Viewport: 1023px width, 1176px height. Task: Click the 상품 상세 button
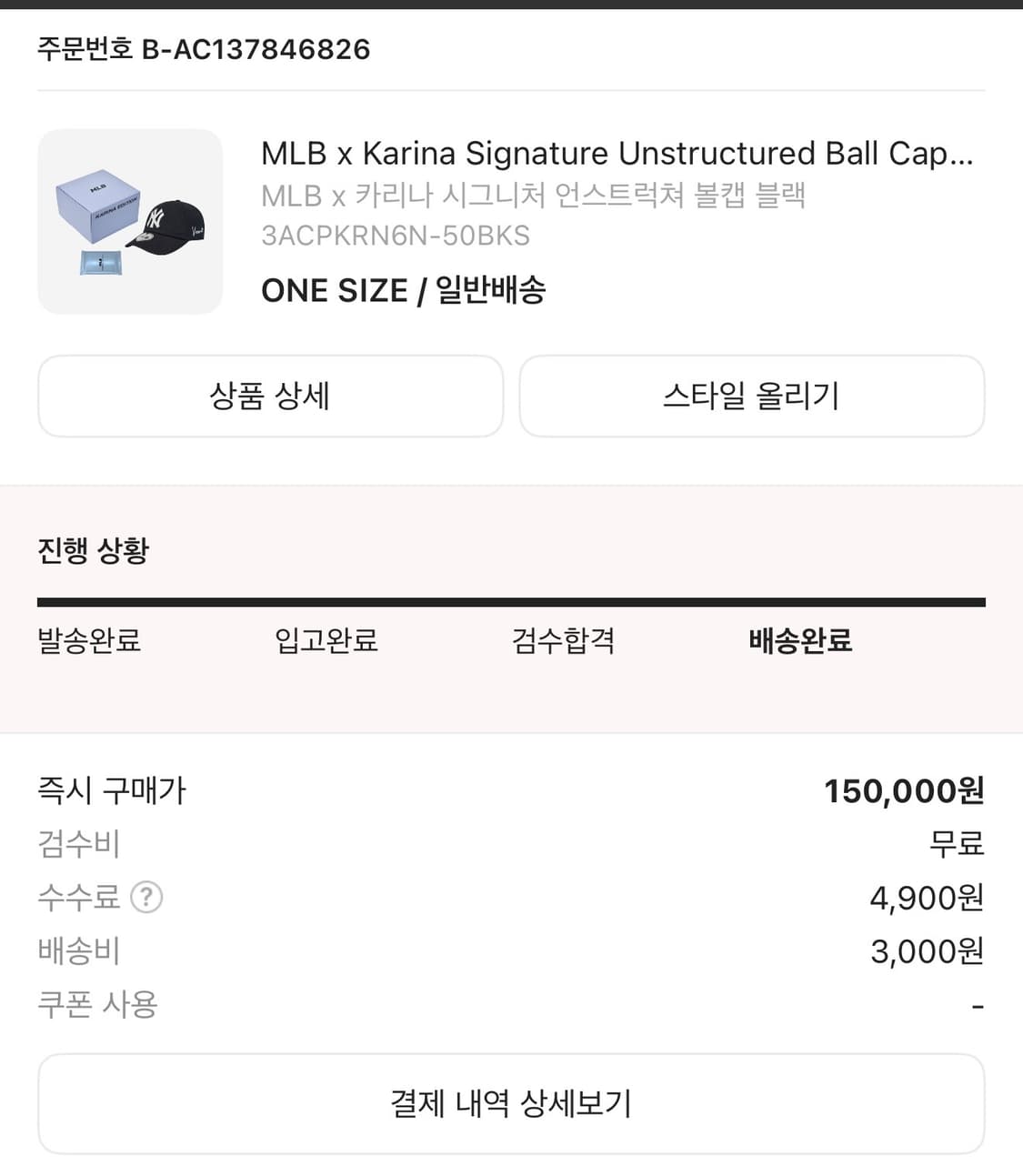click(269, 397)
